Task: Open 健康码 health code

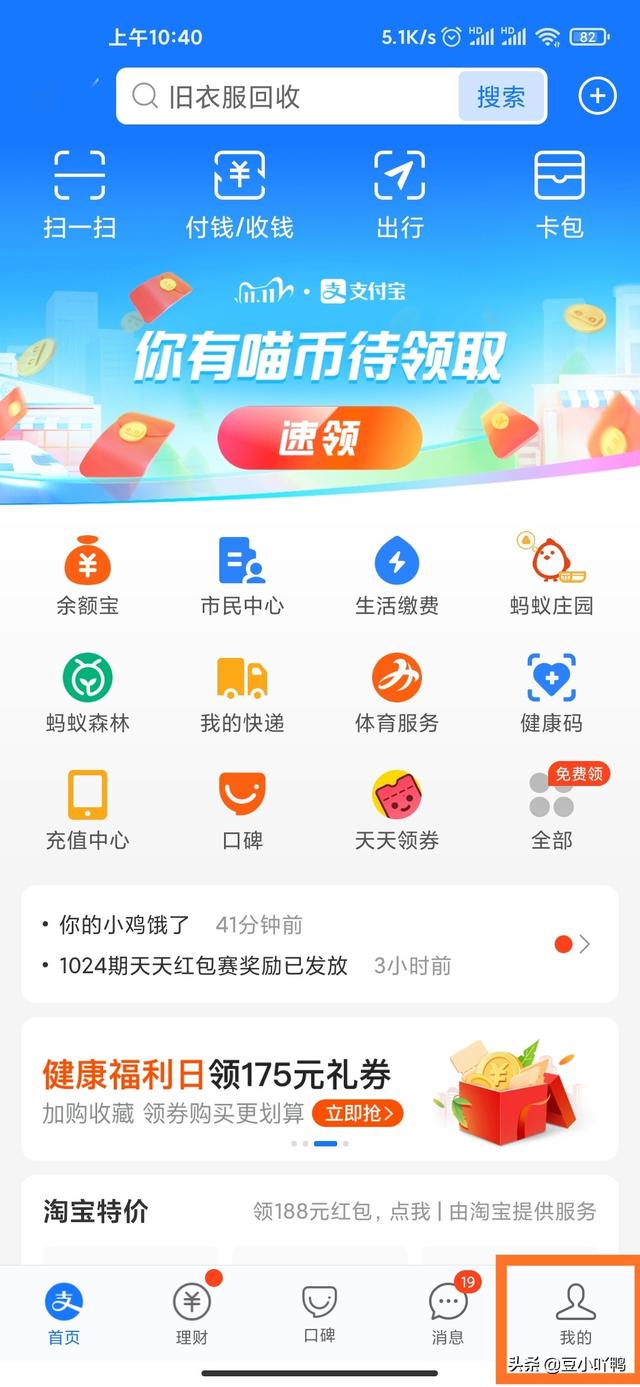Action: click(551, 693)
